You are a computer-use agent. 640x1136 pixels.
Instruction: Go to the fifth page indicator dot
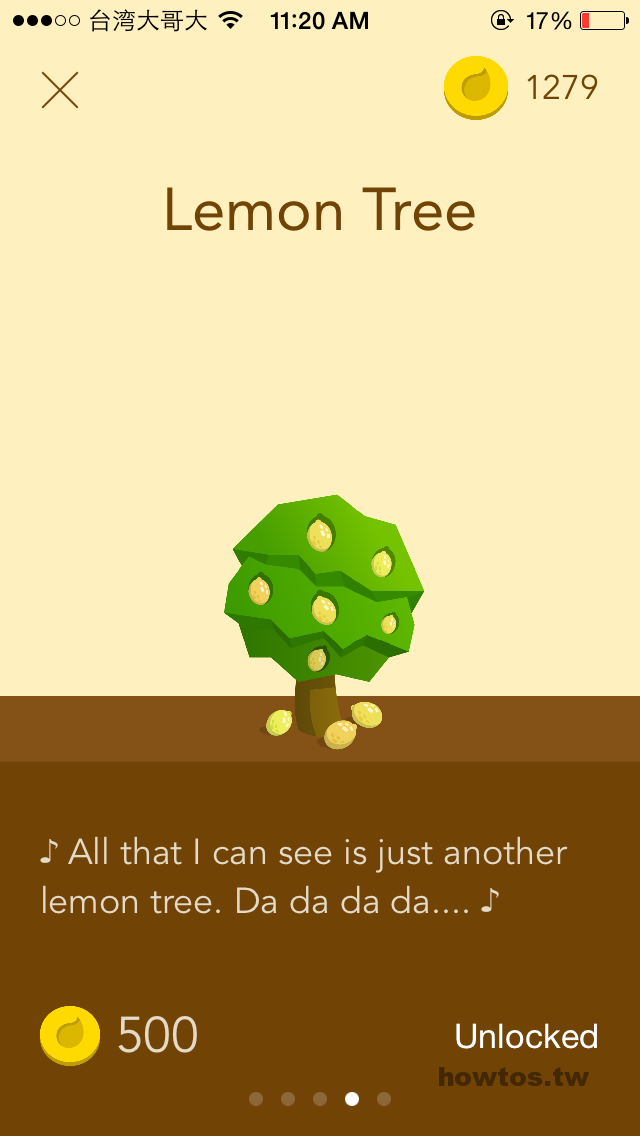(384, 1099)
